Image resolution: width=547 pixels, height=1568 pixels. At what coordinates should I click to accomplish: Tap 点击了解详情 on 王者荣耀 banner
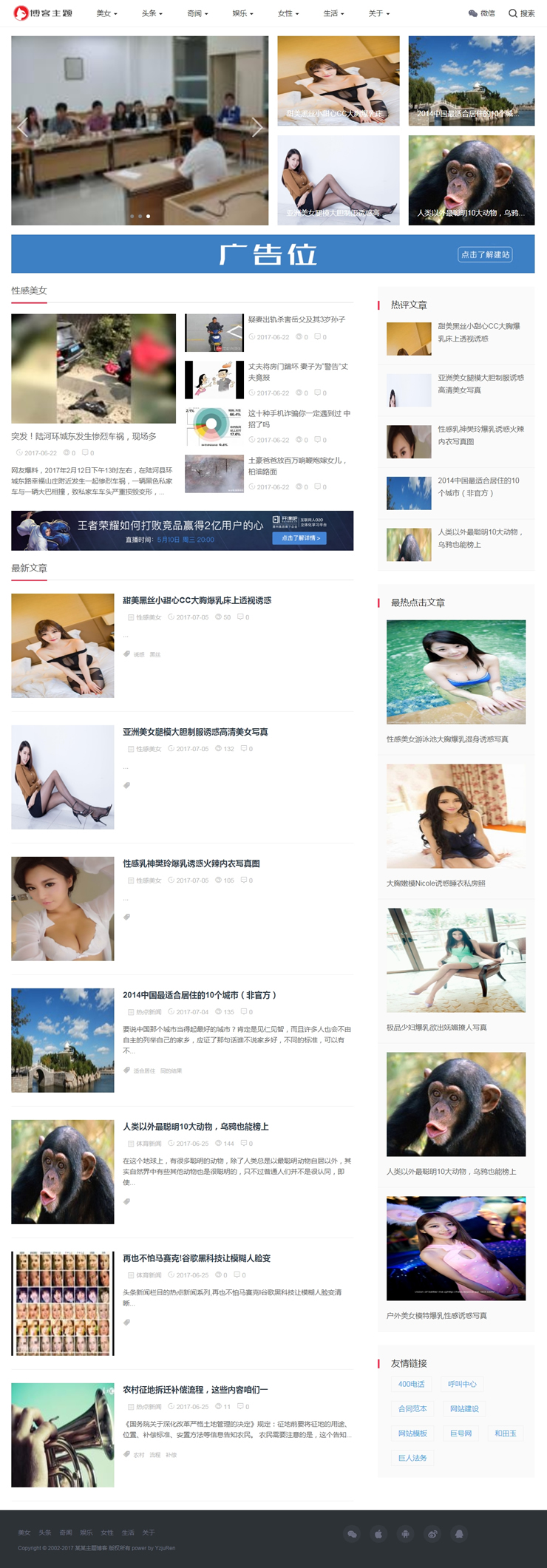(x=300, y=538)
